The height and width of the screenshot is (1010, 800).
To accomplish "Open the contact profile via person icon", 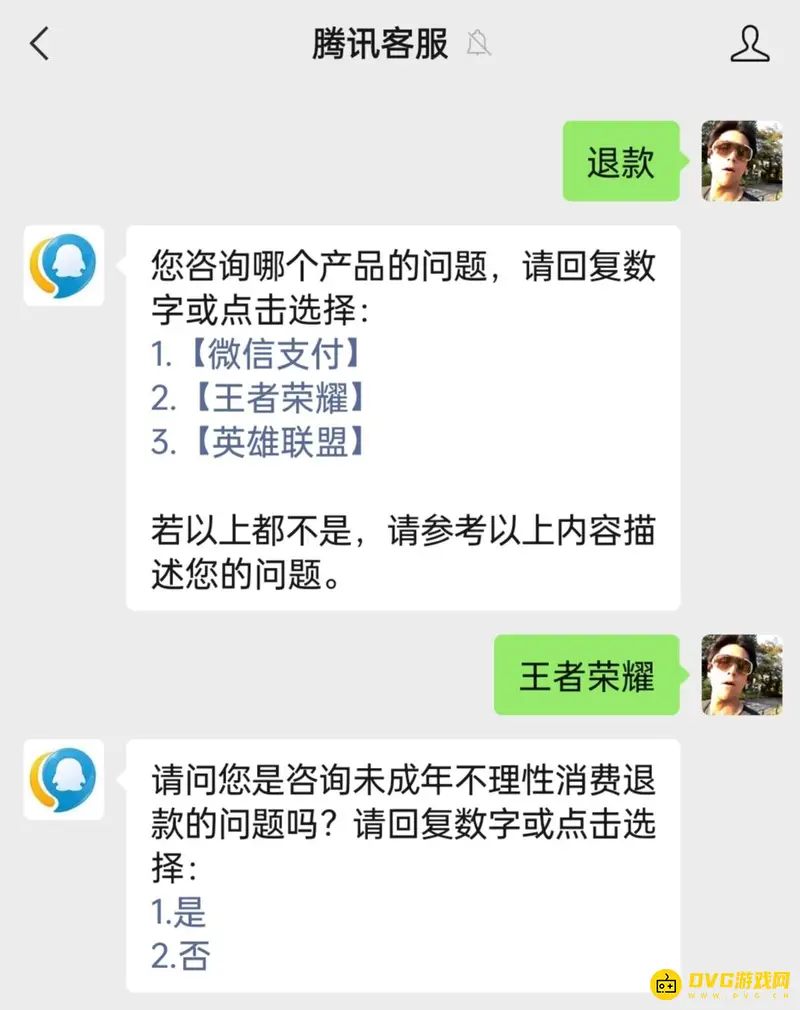I will [748, 45].
